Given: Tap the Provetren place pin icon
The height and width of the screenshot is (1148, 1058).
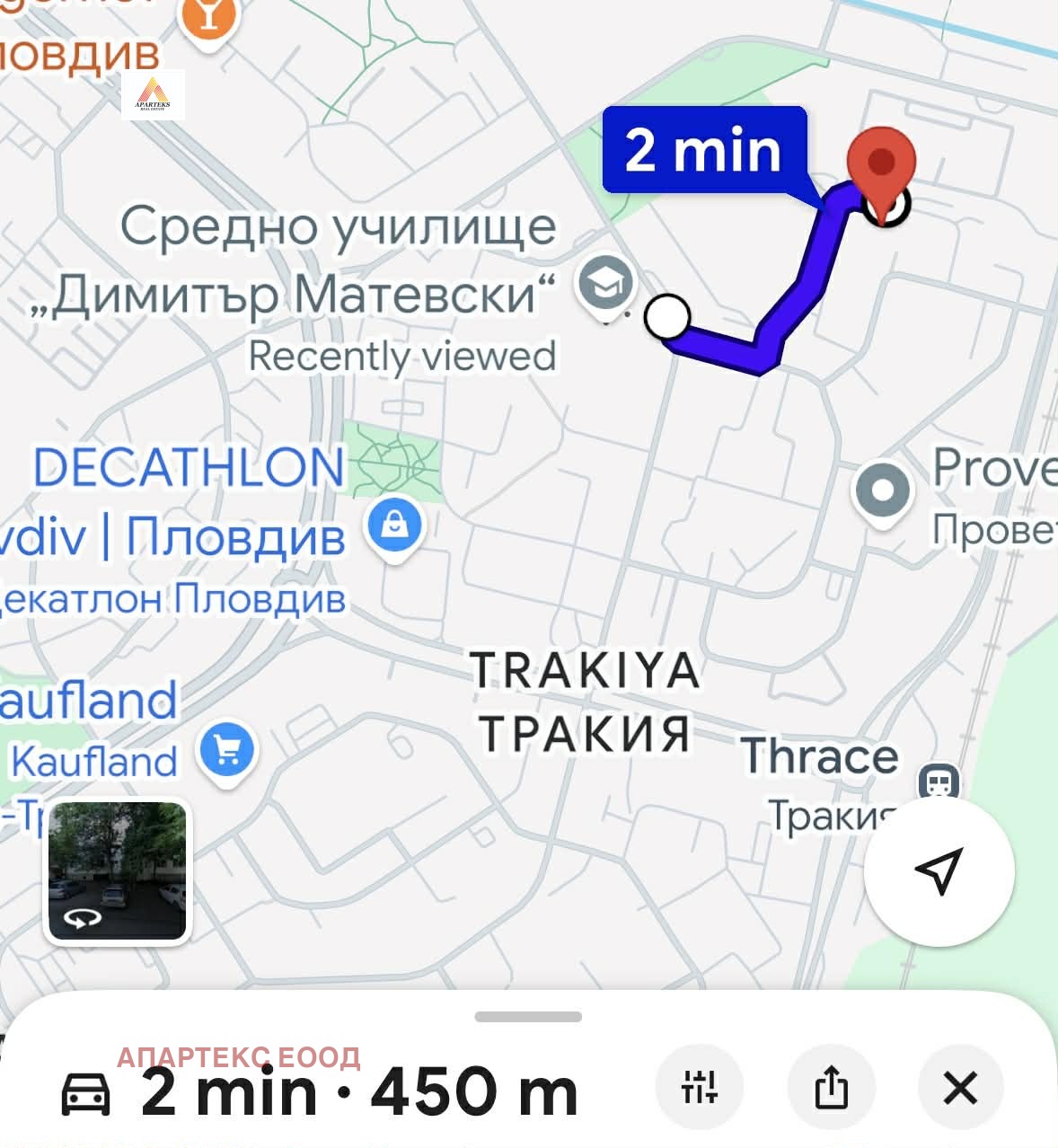Looking at the screenshot, I should click(885, 490).
